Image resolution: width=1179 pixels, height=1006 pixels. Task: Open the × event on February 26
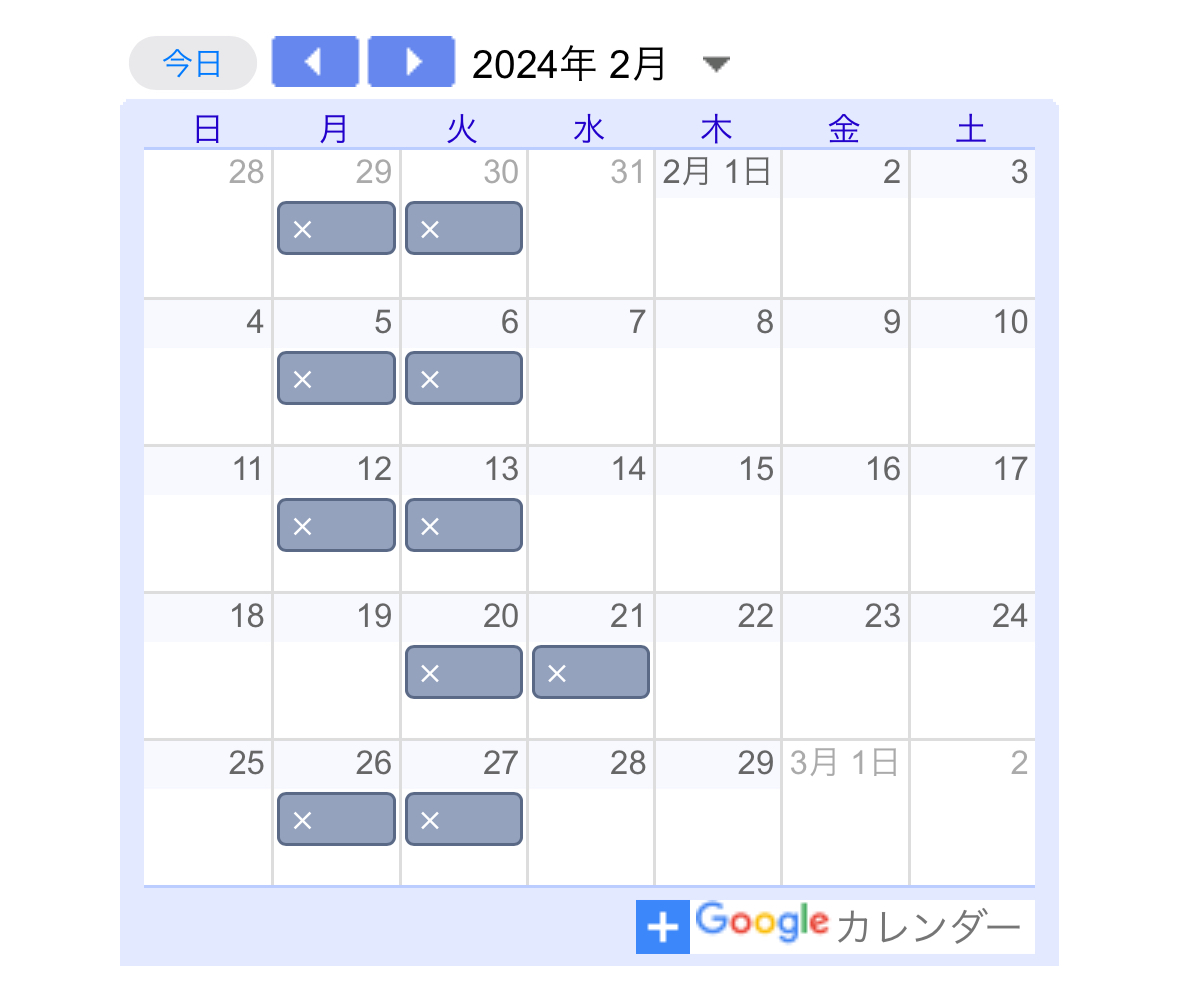click(x=336, y=820)
